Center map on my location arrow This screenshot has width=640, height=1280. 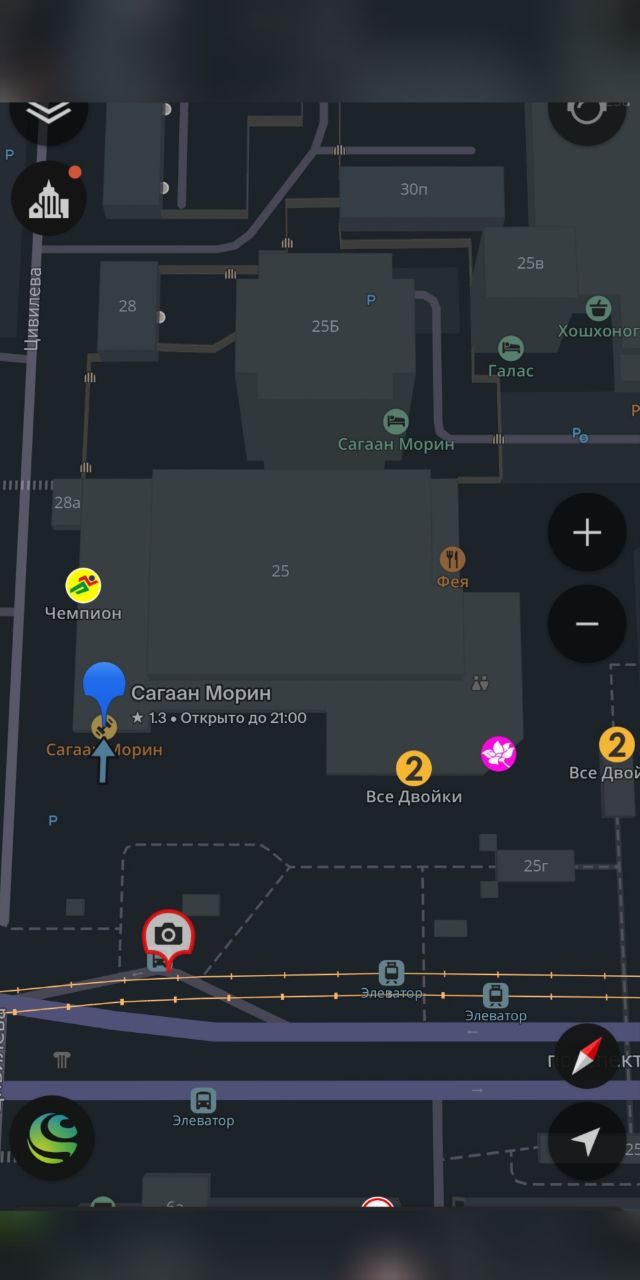[x=587, y=1141]
